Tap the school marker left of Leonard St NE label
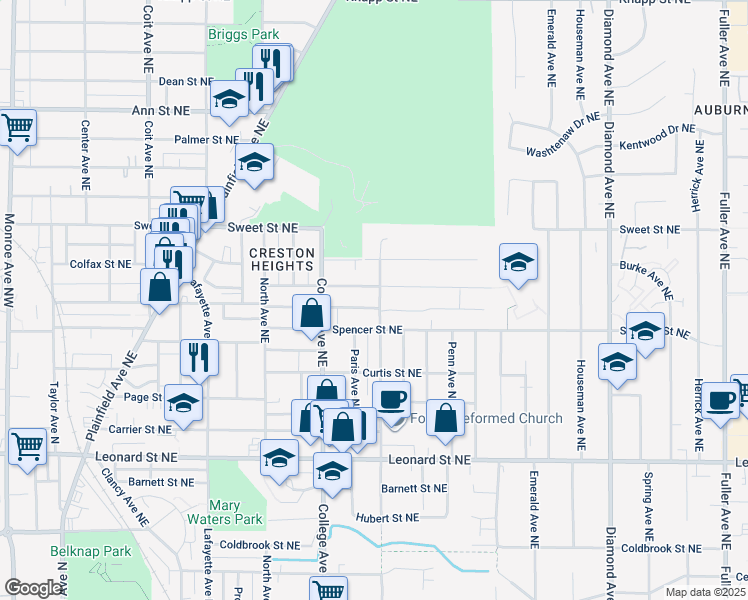 (279, 458)
